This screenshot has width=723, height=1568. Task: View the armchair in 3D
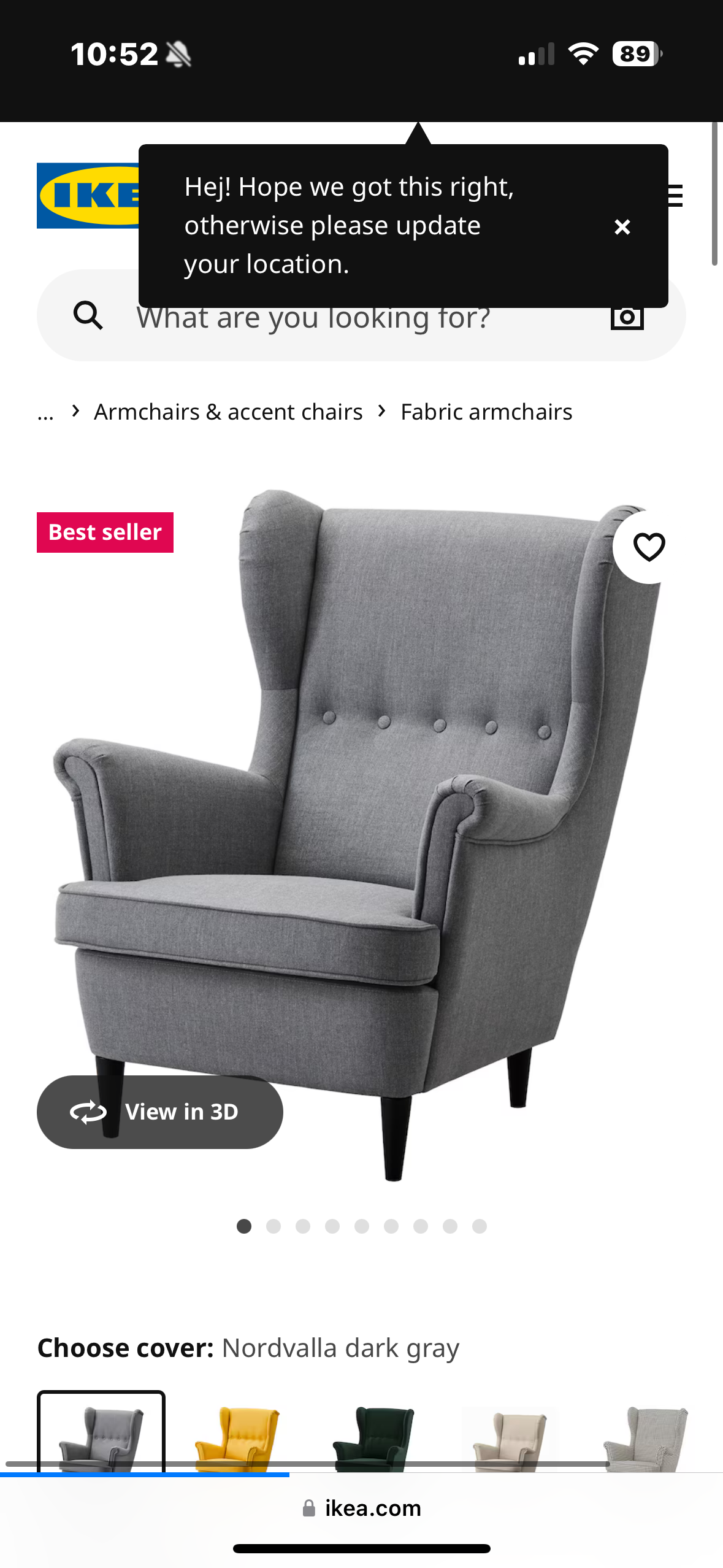tap(160, 1112)
